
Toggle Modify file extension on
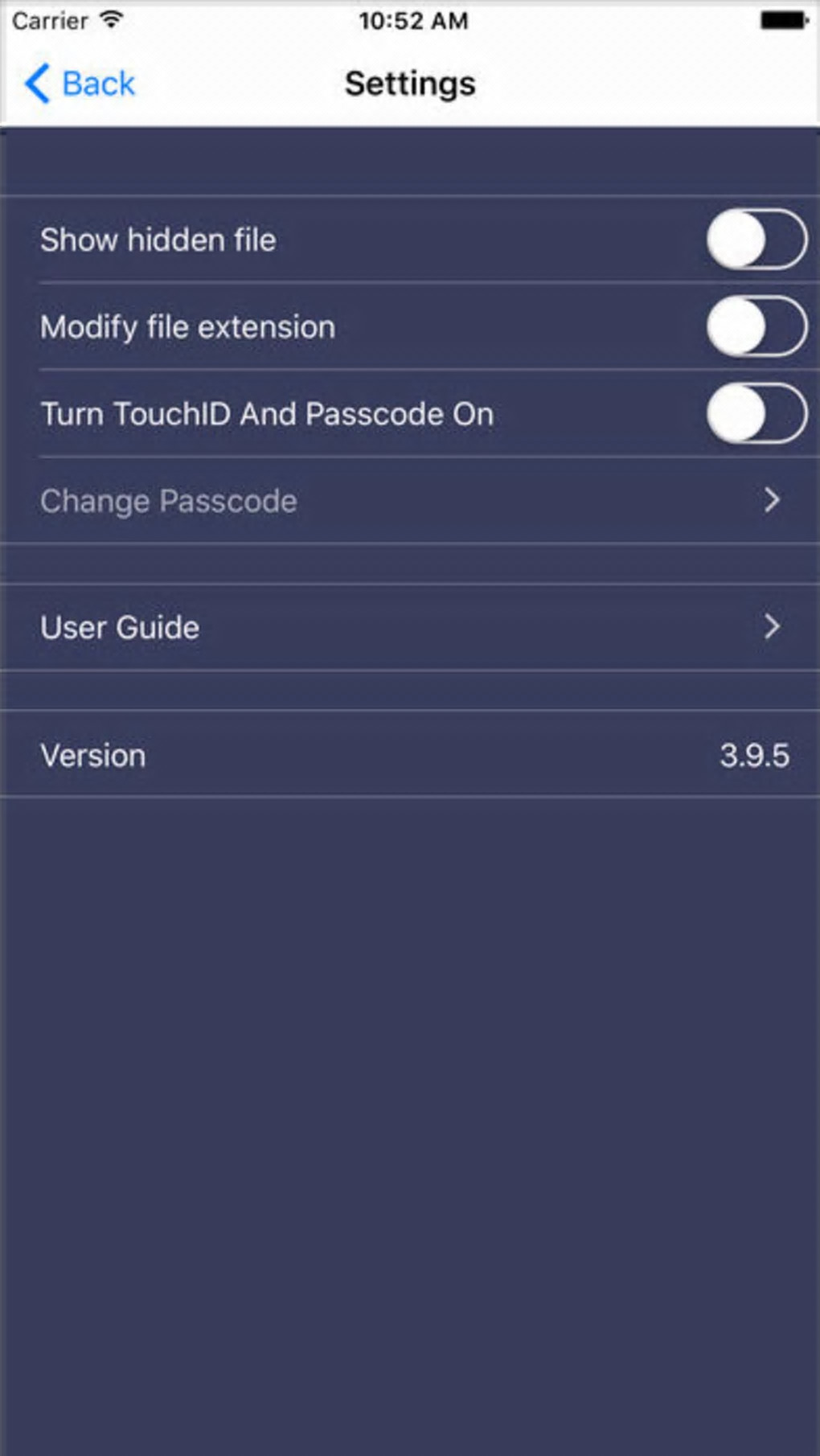(x=756, y=326)
